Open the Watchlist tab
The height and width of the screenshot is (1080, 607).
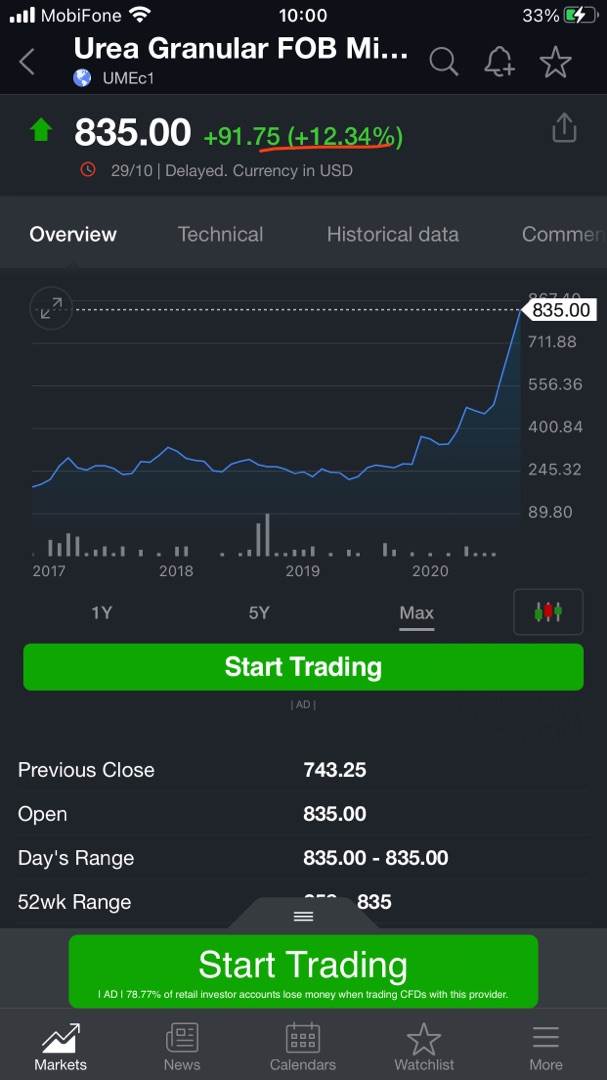click(424, 1046)
